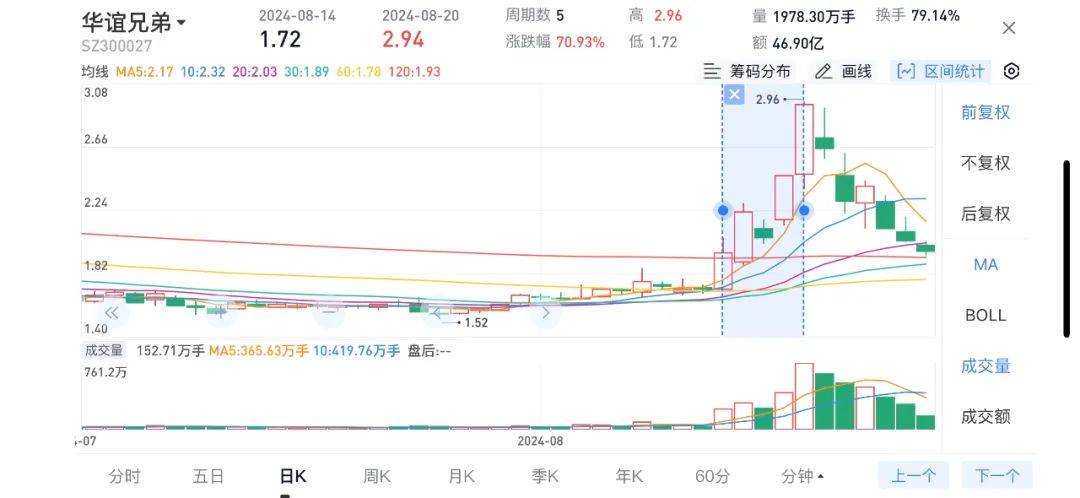Image resolution: width=1080 pixels, height=498 pixels.
Task: Switch main indicator to MA
Action: pyautogui.click(x=985, y=264)
